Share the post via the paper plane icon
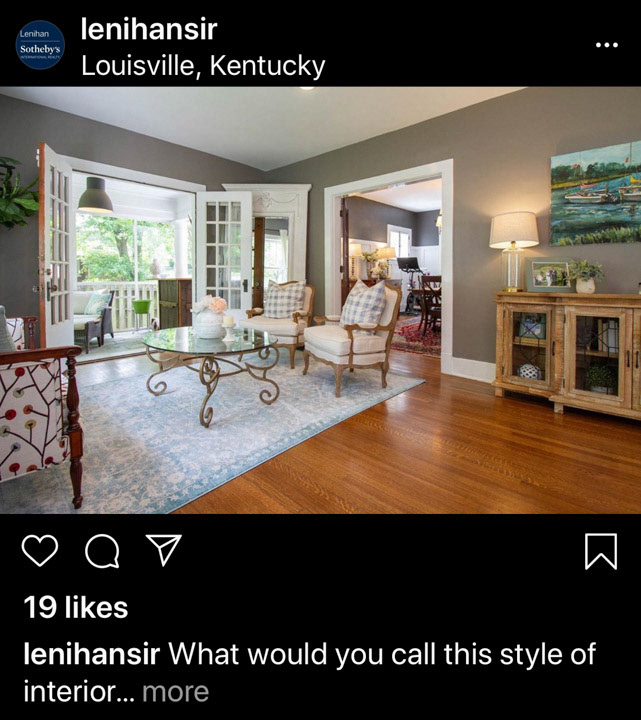This screenshot has width=641, height=720. coord(163,549)
